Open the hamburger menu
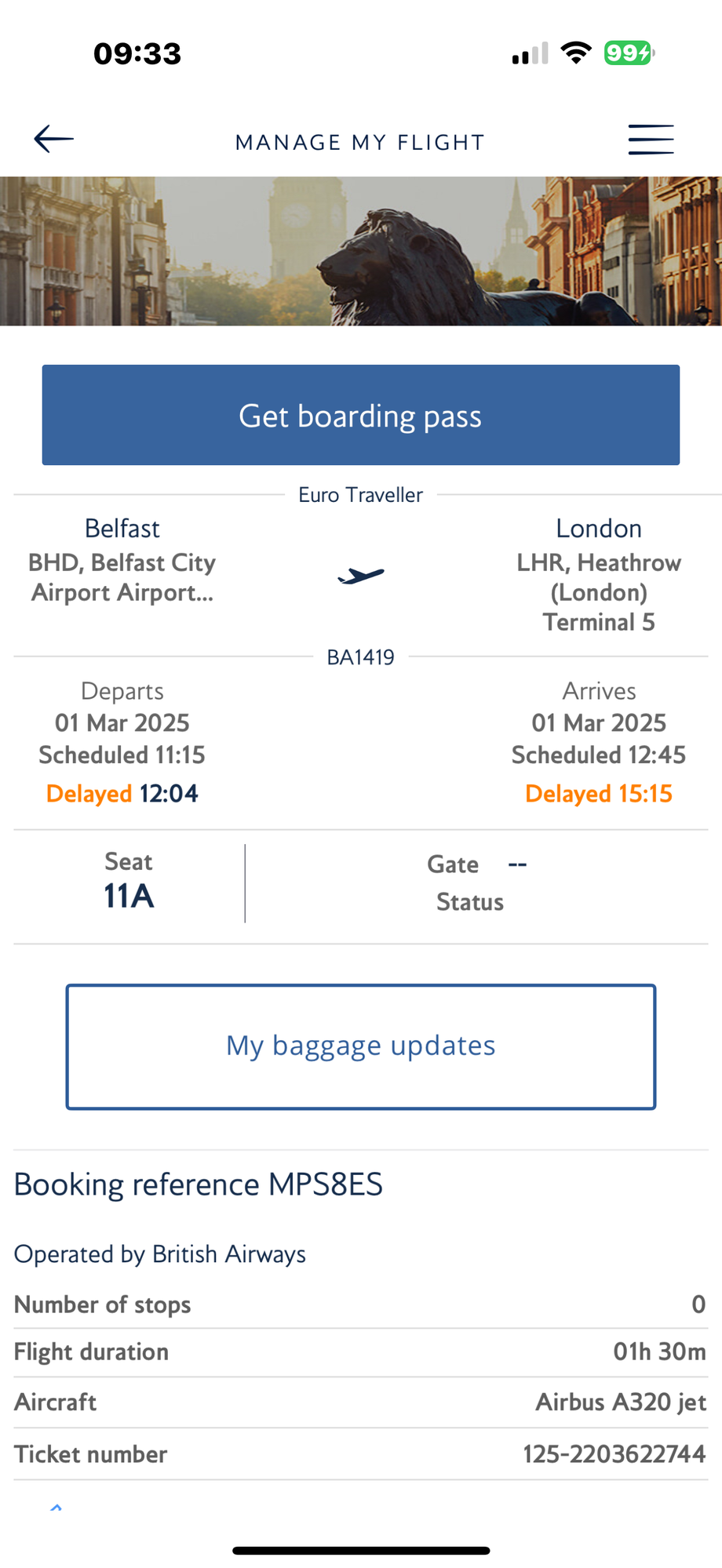722x1568 pixels. (x=651, y=140)
